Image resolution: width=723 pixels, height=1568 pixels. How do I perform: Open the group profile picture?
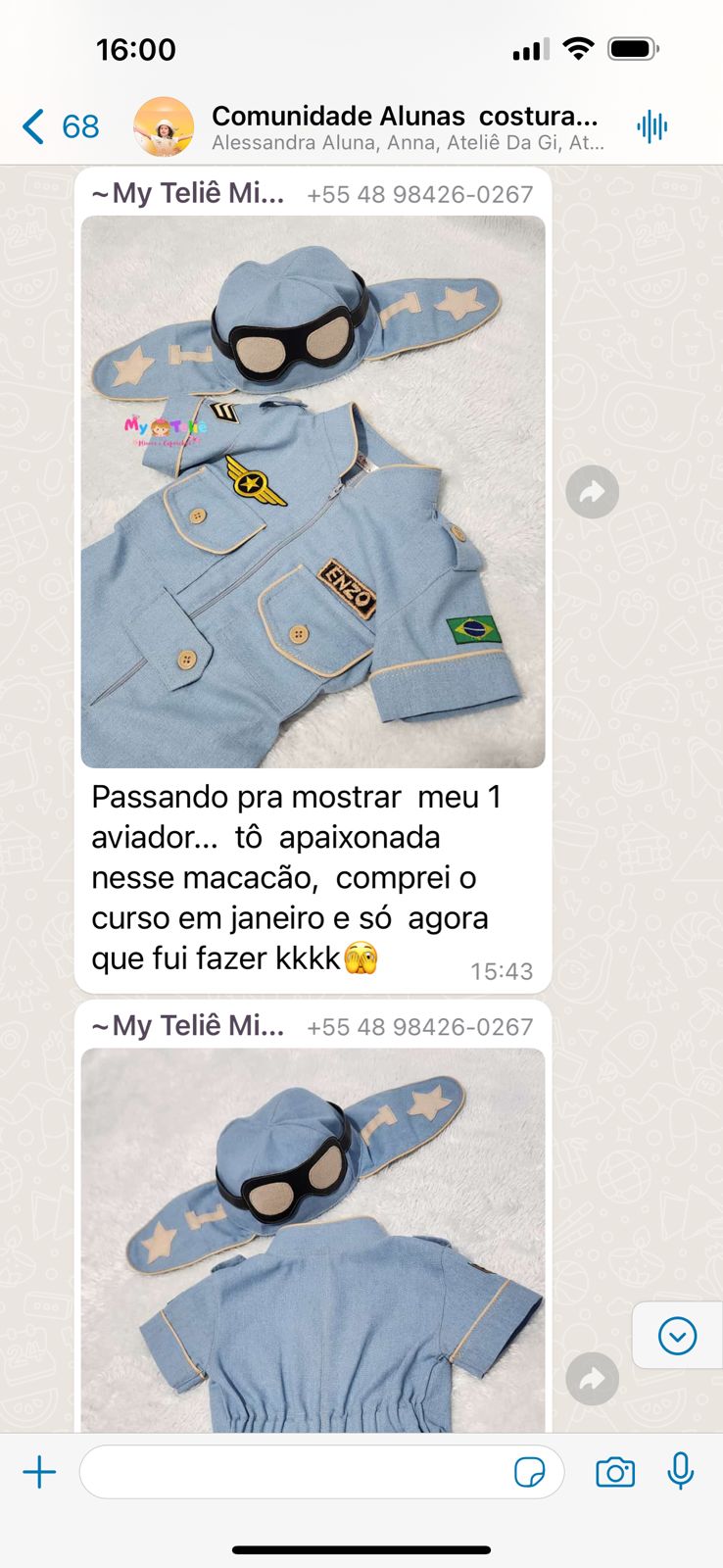point(164,126)
